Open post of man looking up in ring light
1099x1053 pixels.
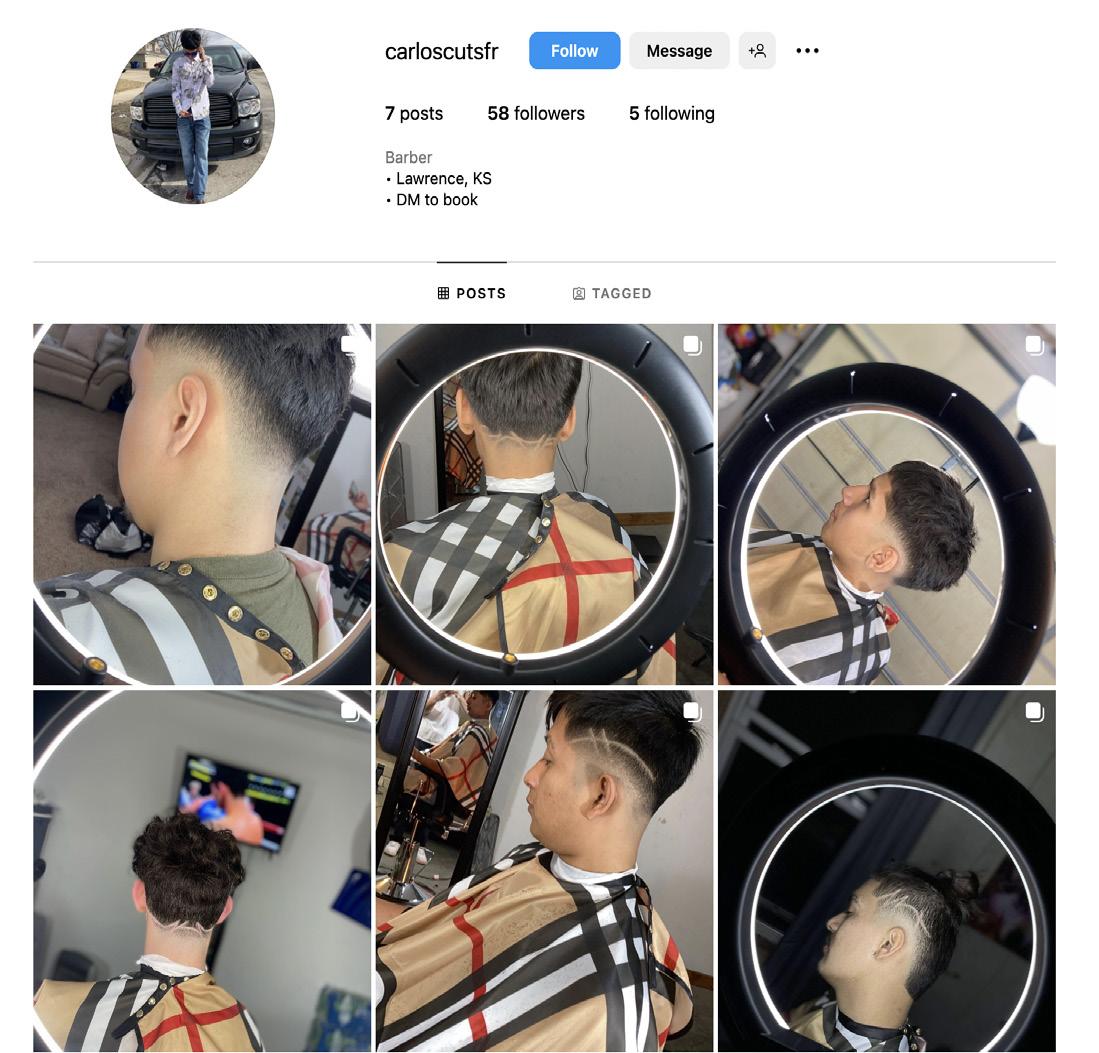point(886,504)
